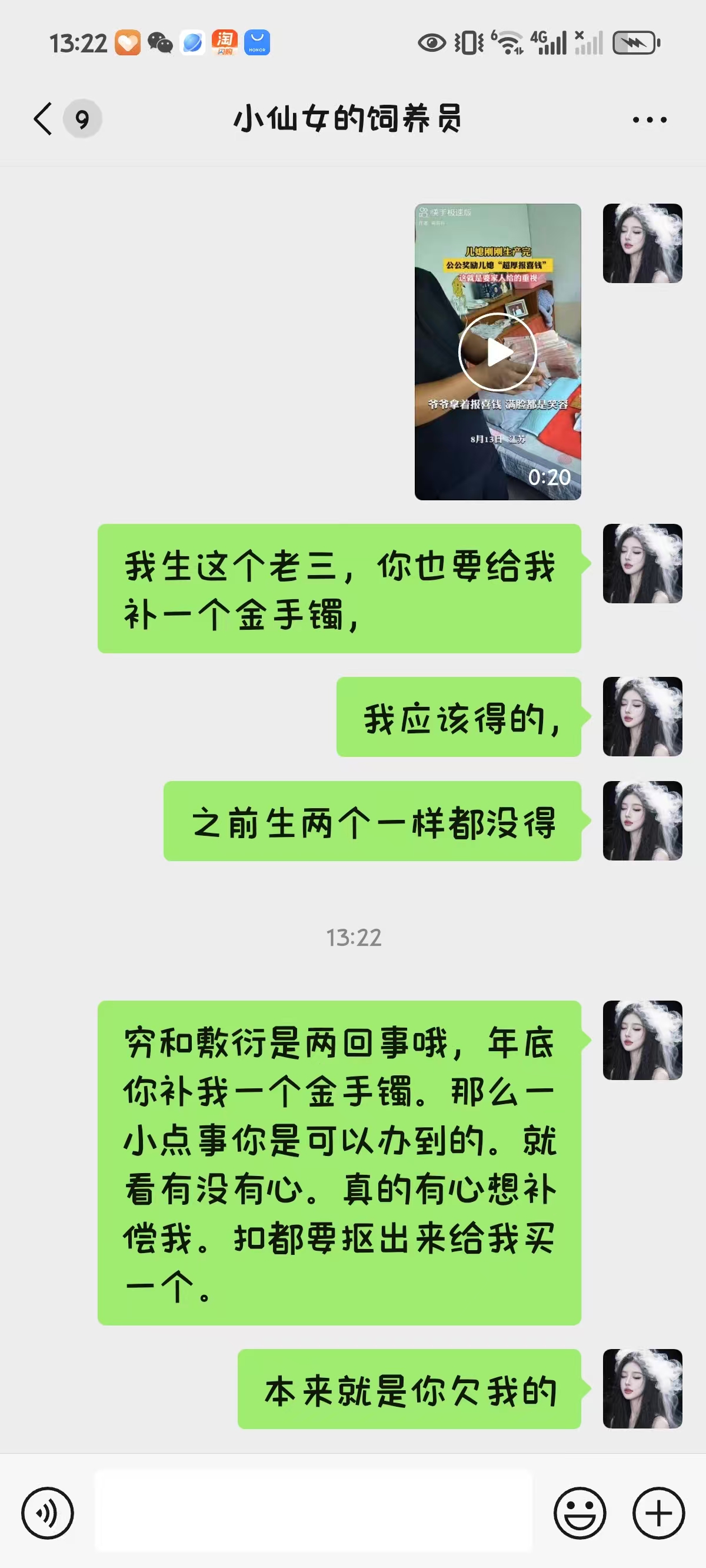
Task: Go back to the chat list
Action: 44,119
